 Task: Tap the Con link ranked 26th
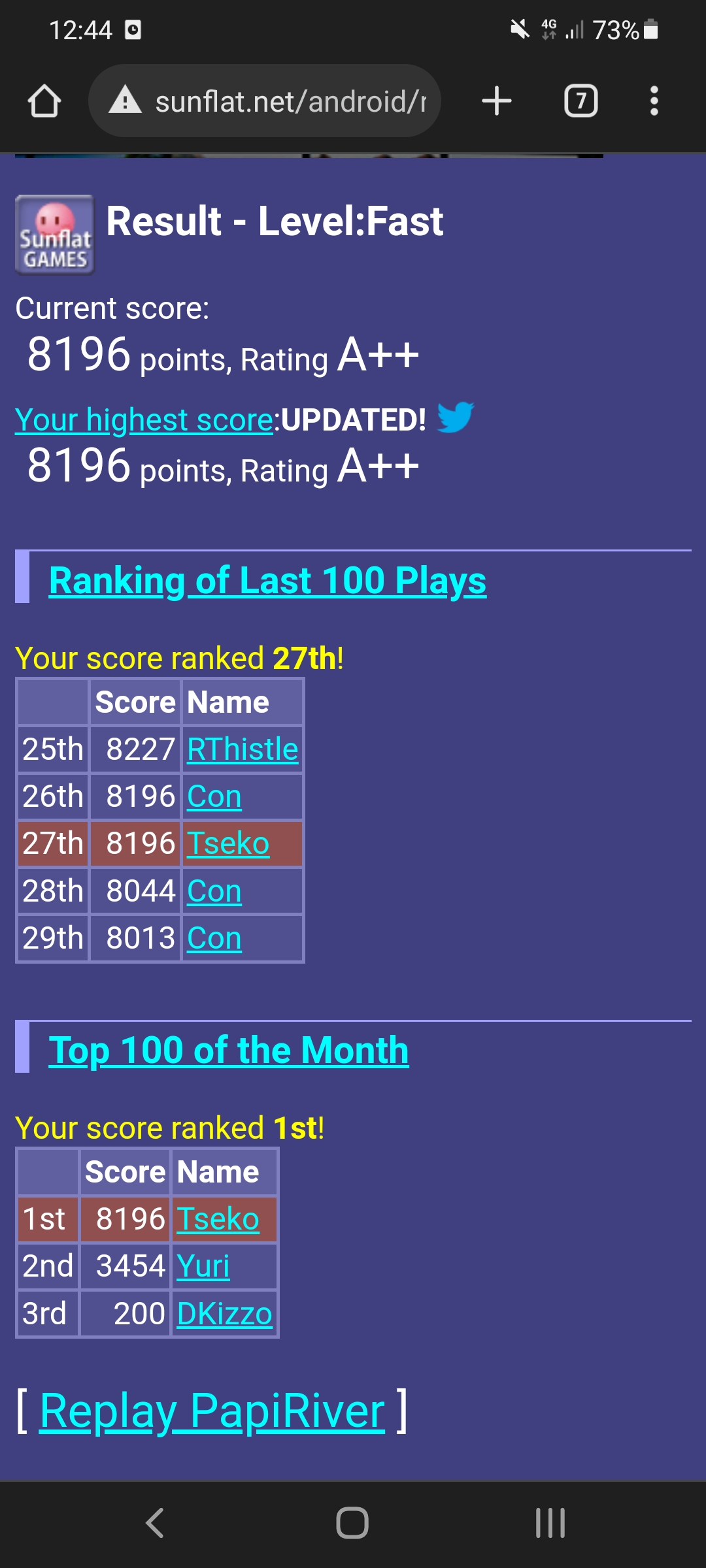pos(214,797)
